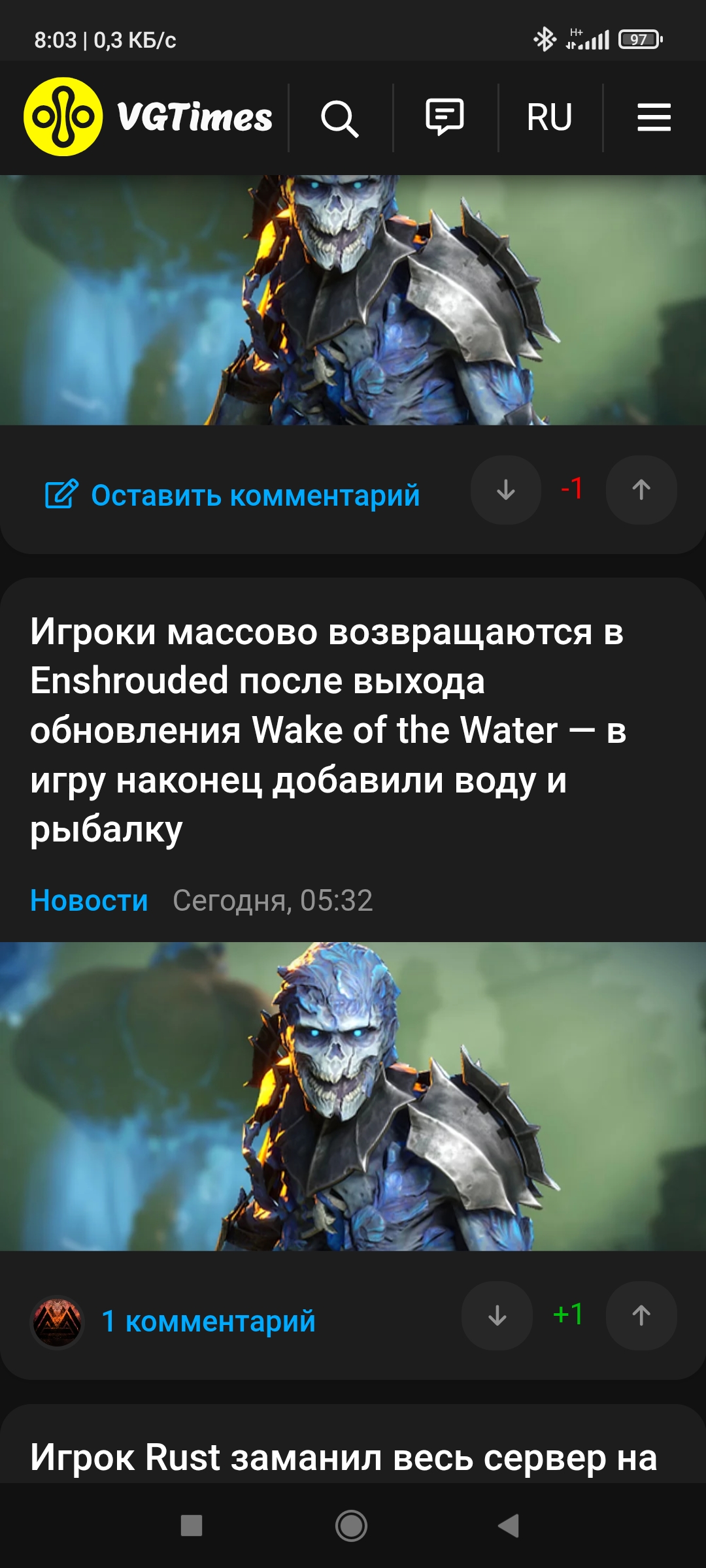Downvote the post rated -1

tap(506, 490)
